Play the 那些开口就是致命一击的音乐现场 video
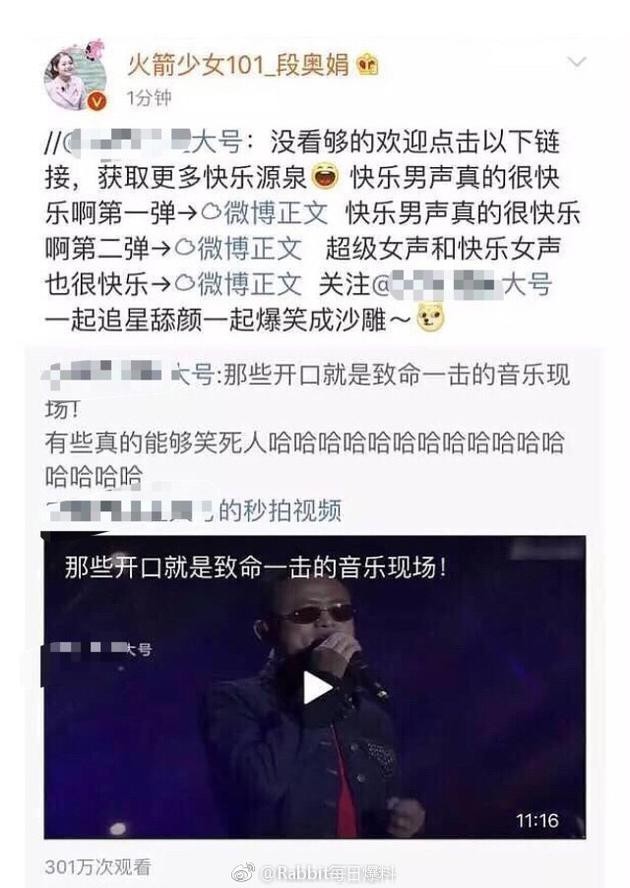The width and height of the screenshot is (630, 888). point(316,687)
